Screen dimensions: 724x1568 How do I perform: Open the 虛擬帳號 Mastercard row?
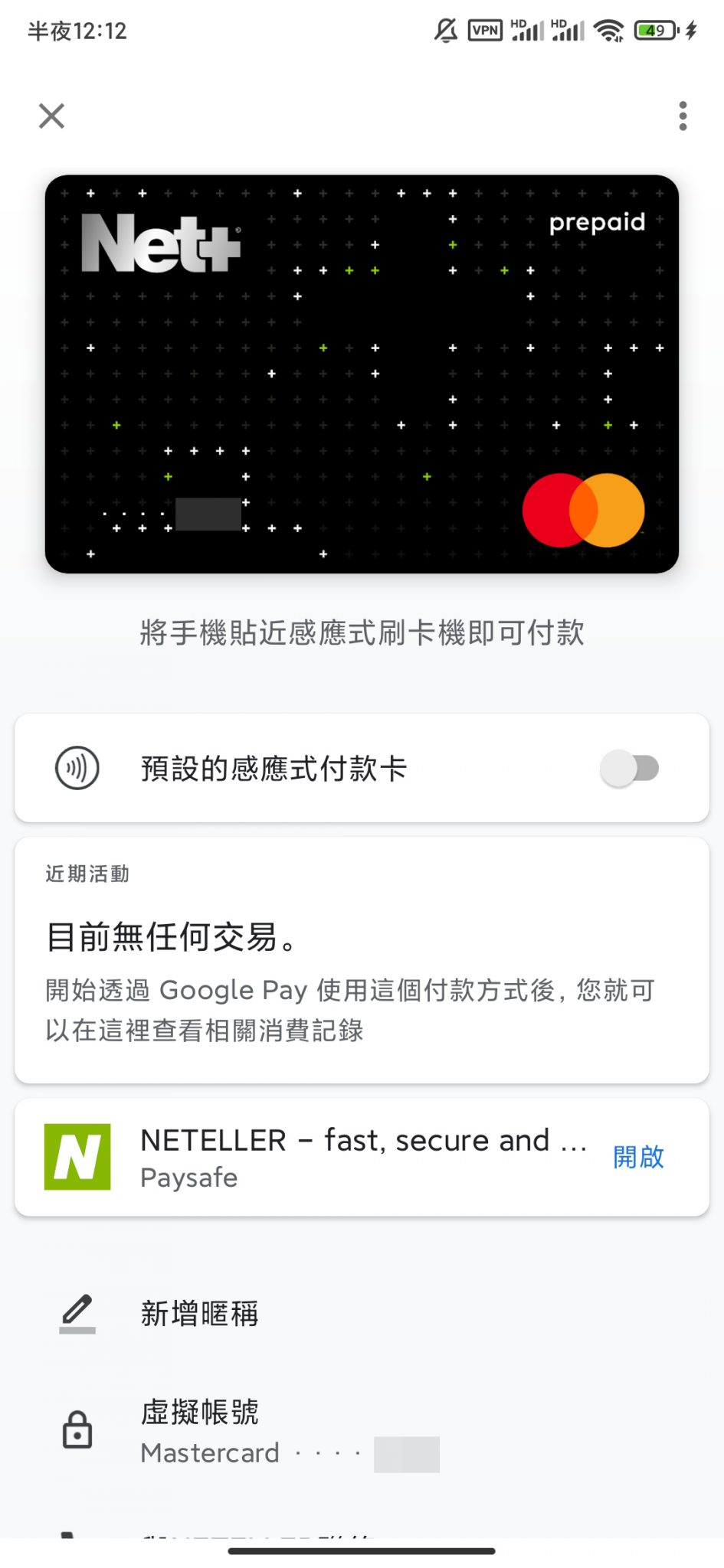pyautogui.click(x=362, y=1432)
